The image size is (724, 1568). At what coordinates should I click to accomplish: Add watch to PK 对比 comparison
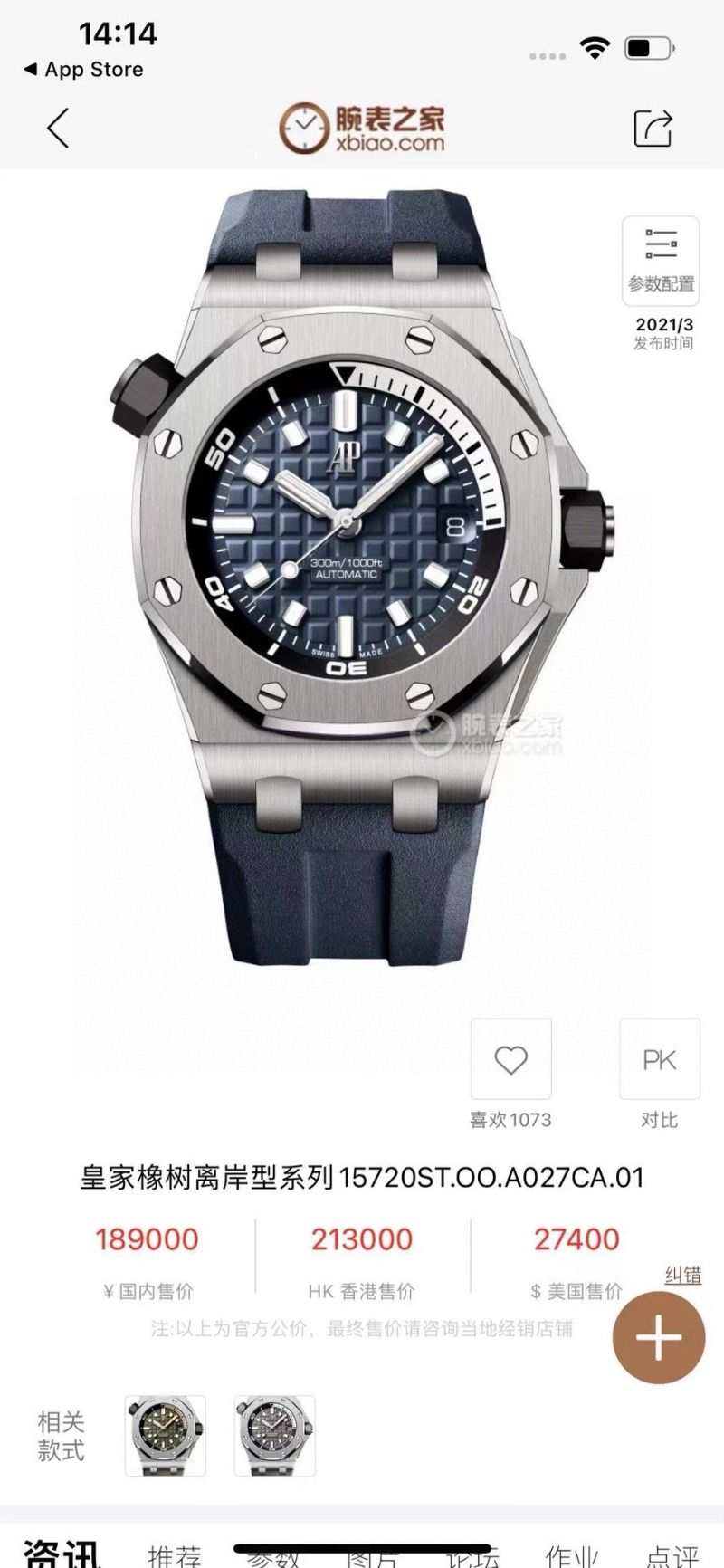coord(659,1059)
